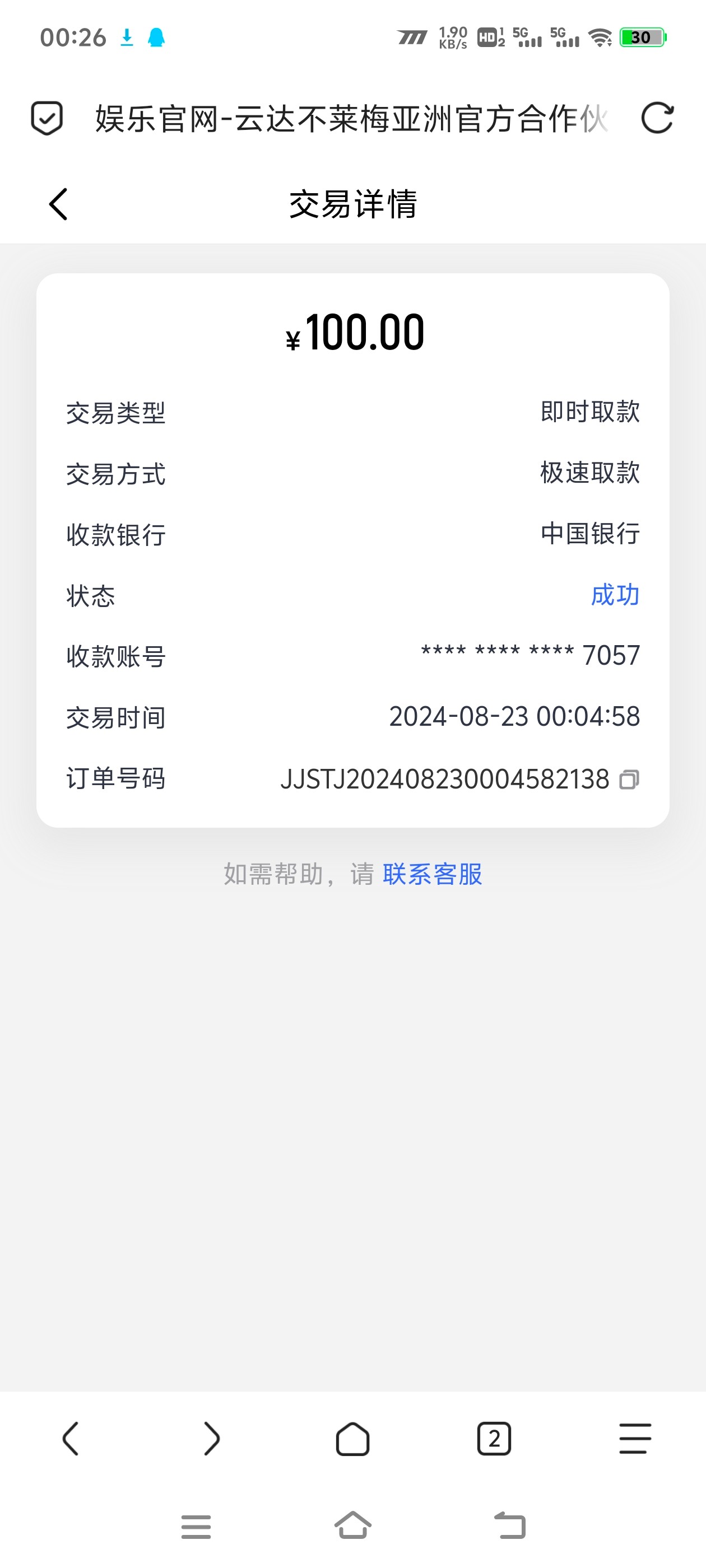Go back from the 交易详情 page
706x1568 pixels.
coord(58,204)
